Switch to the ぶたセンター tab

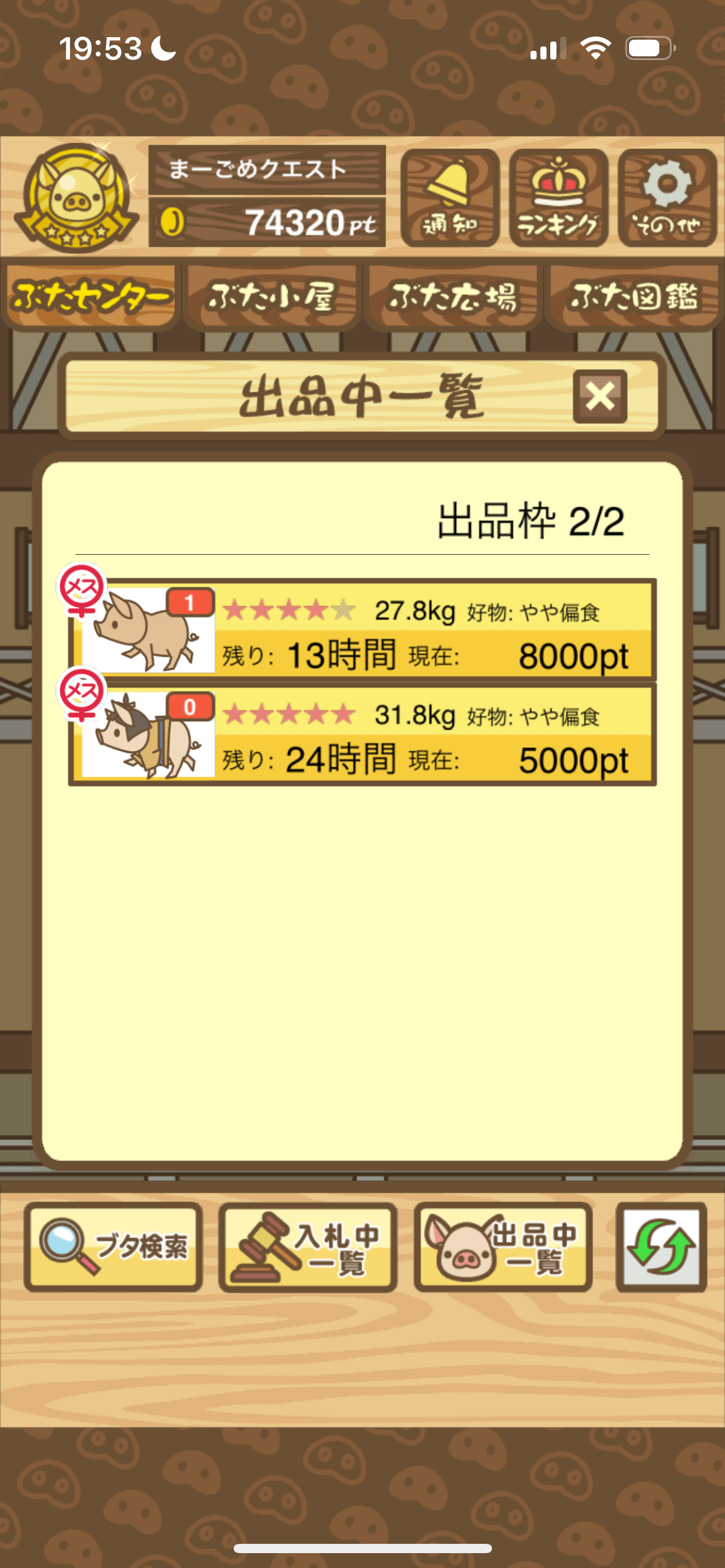point(90,297)
